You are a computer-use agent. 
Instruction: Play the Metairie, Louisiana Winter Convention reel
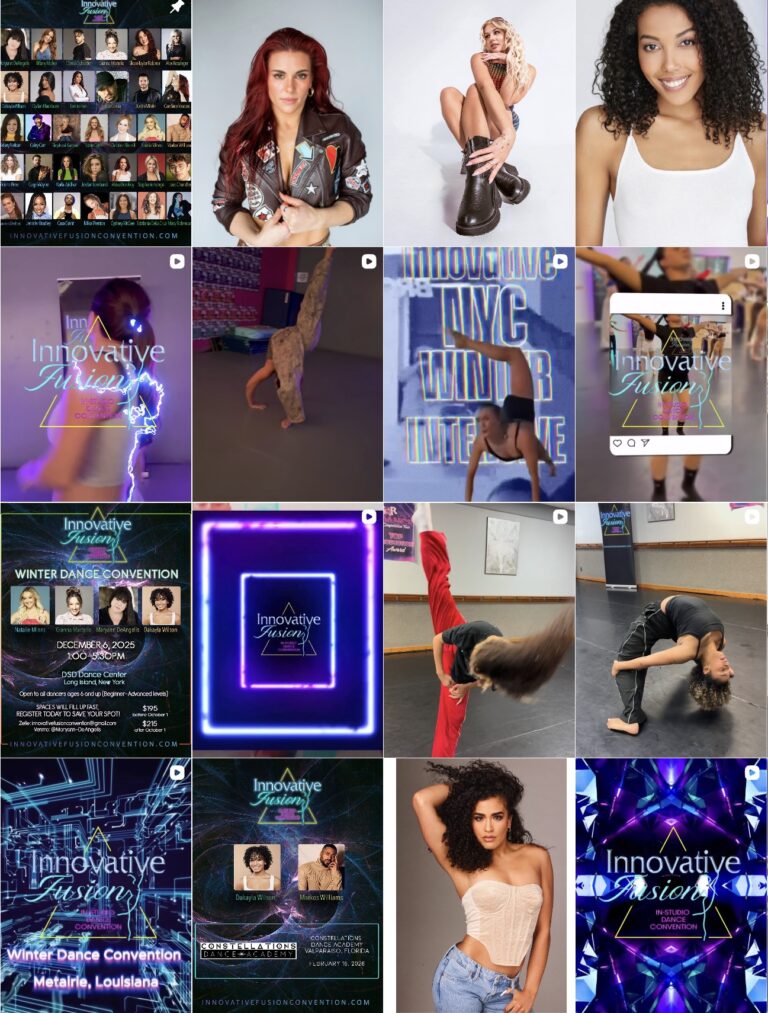[95, 885]
